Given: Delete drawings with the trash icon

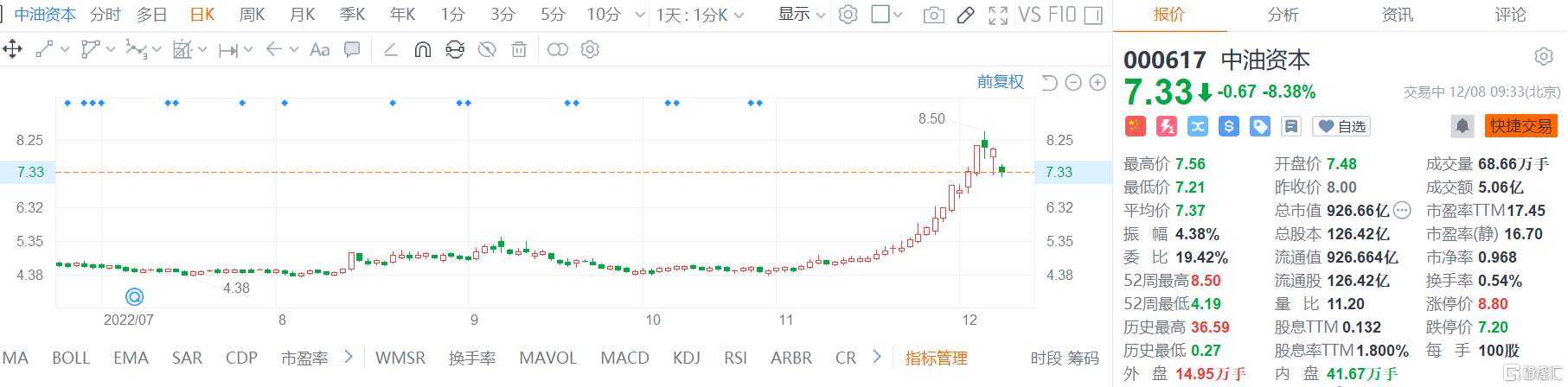Looking at the screenshot, I should 519,50.
